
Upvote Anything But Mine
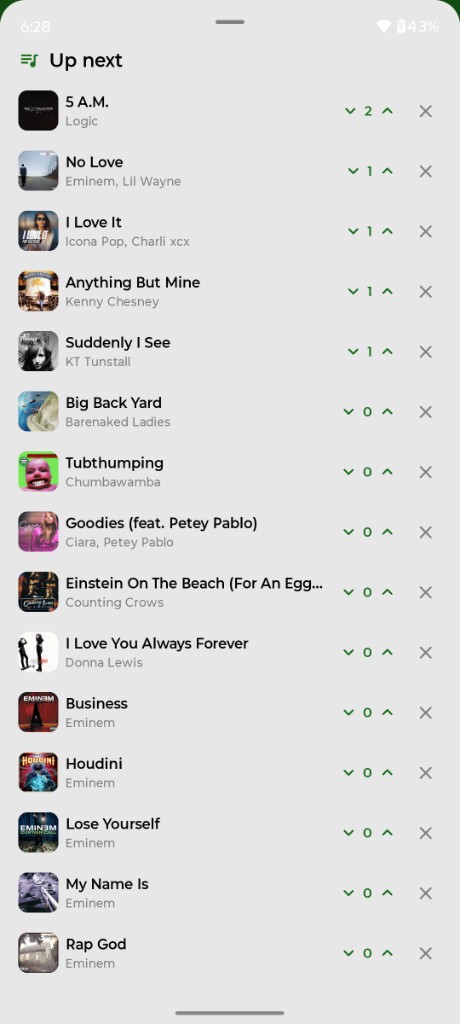point(387,291)
